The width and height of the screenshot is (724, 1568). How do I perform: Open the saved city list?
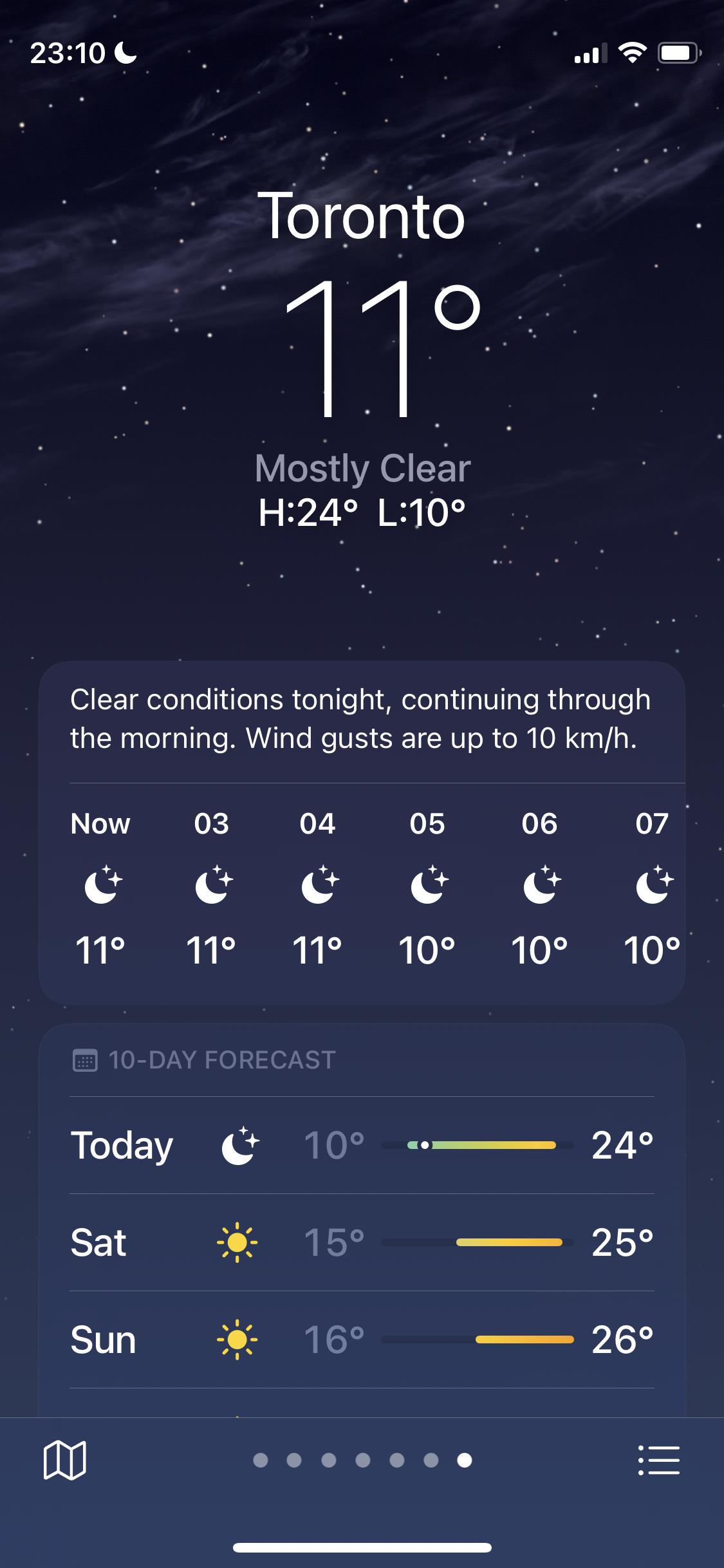pyautogui.click(x=658, y=1460)
